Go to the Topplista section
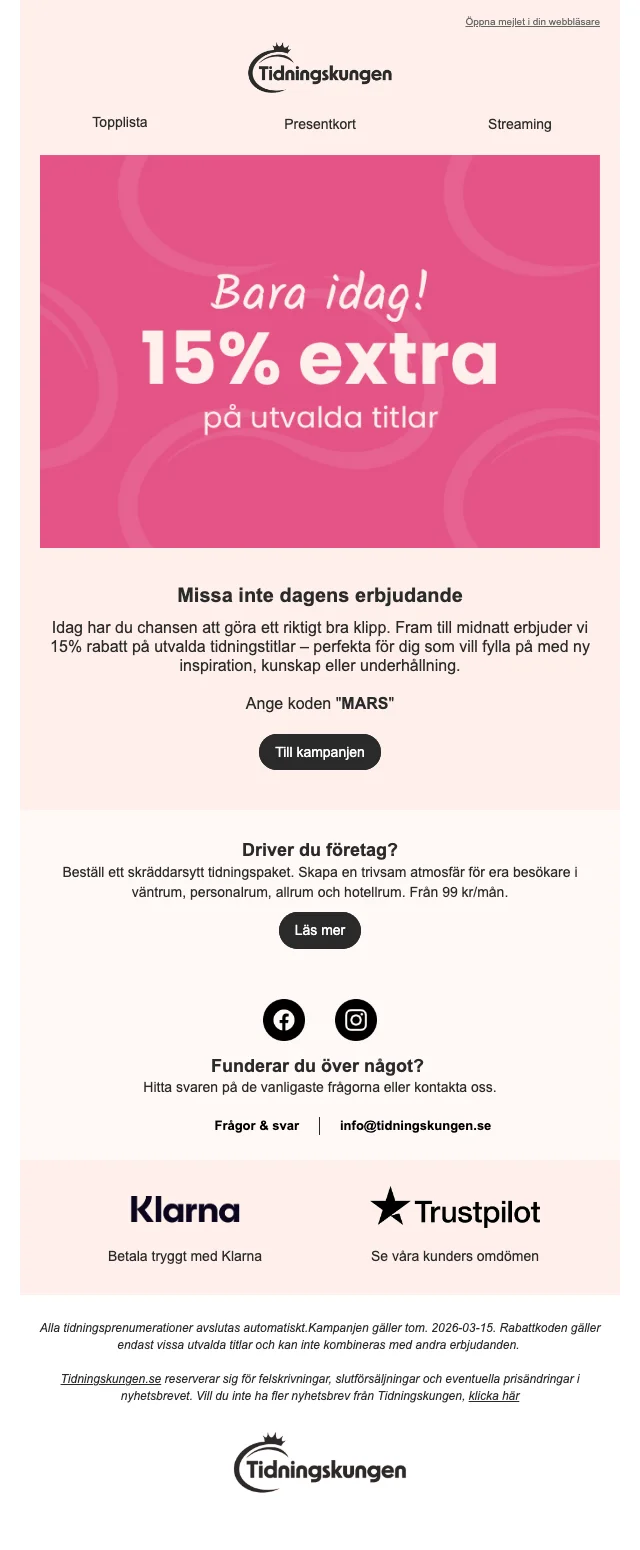Screen dimensions: 640x1550 pos(120,122)
